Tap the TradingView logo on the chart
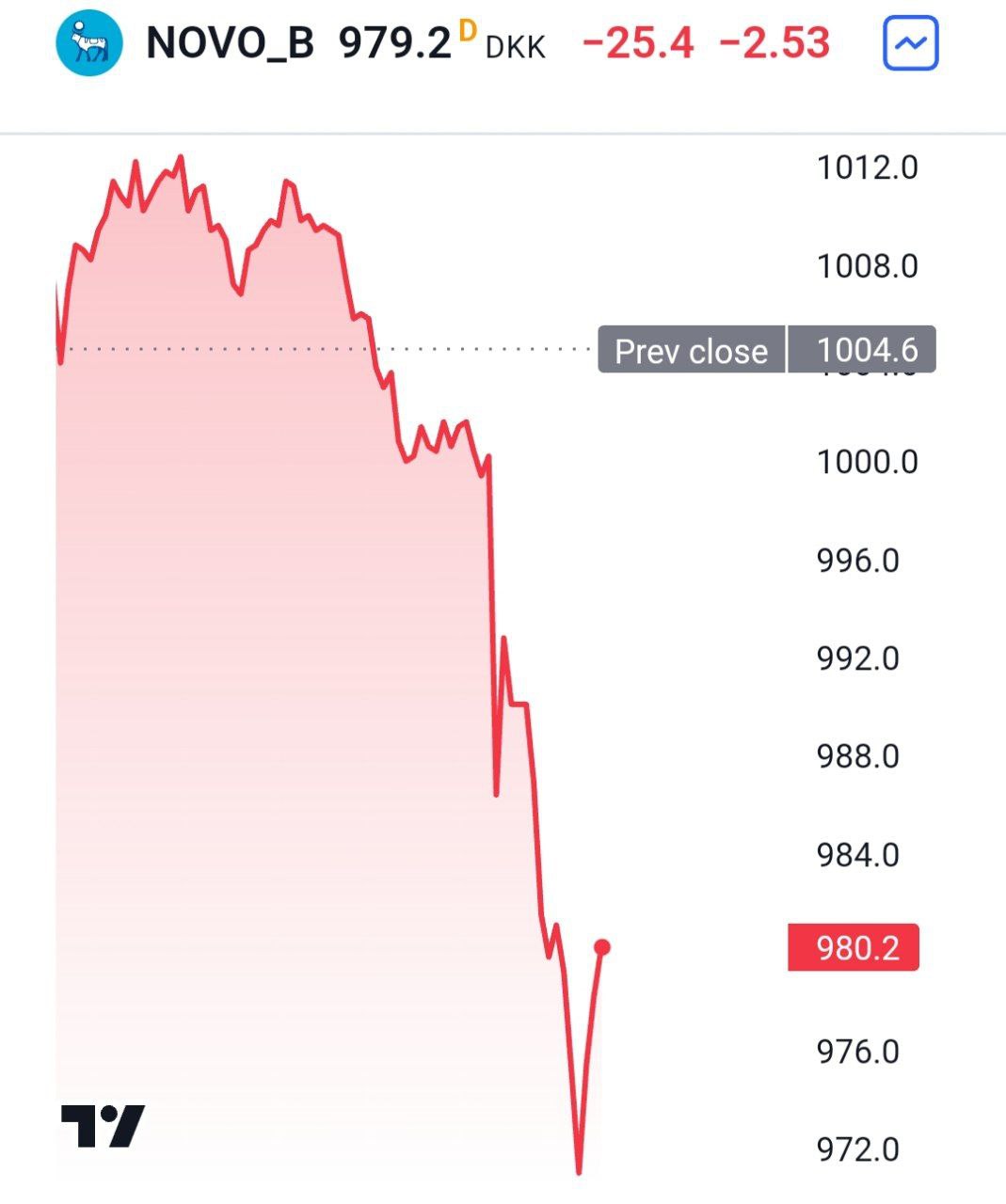This screenshot has width=1006, height=1204. (x=103, y=1126)
